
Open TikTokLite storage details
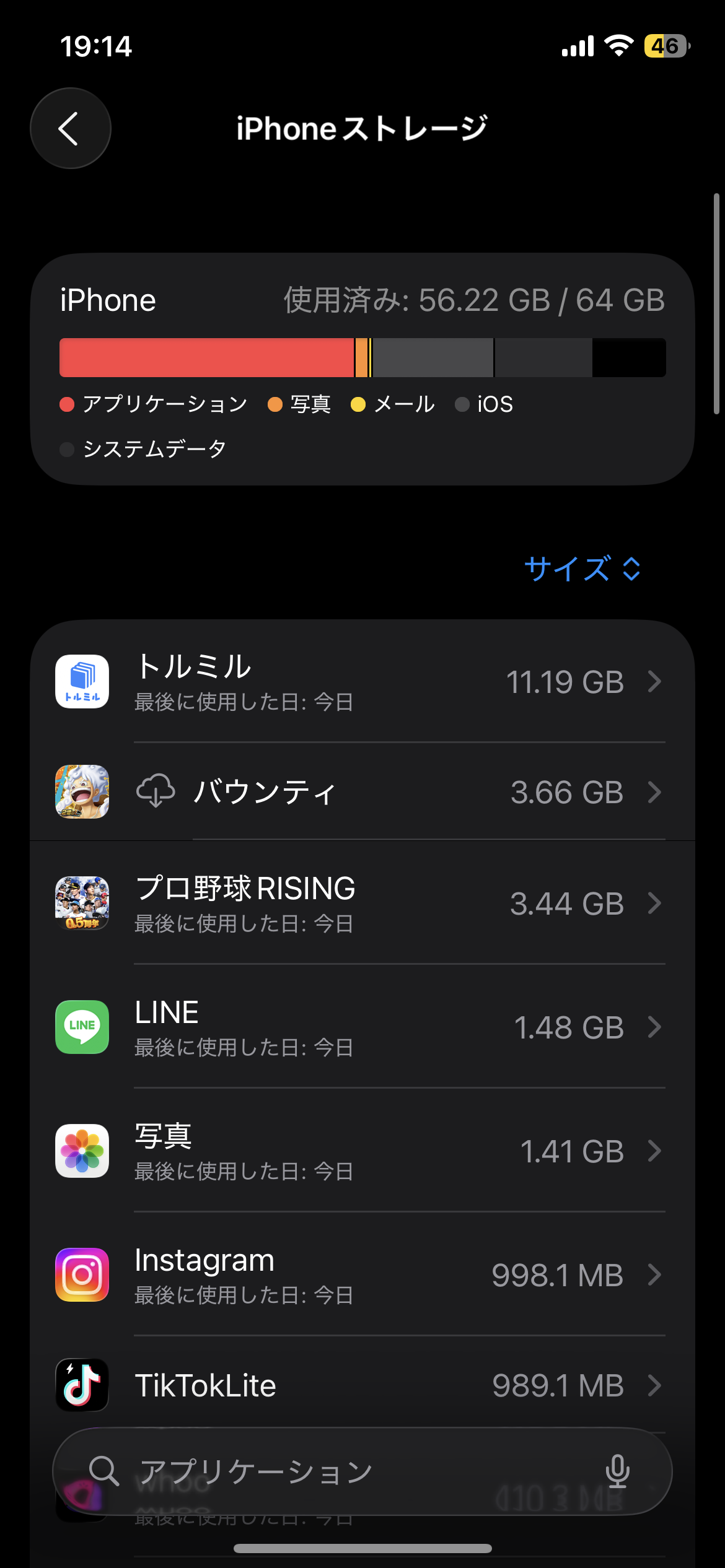pyautogui.click(x=362, y=1385)
